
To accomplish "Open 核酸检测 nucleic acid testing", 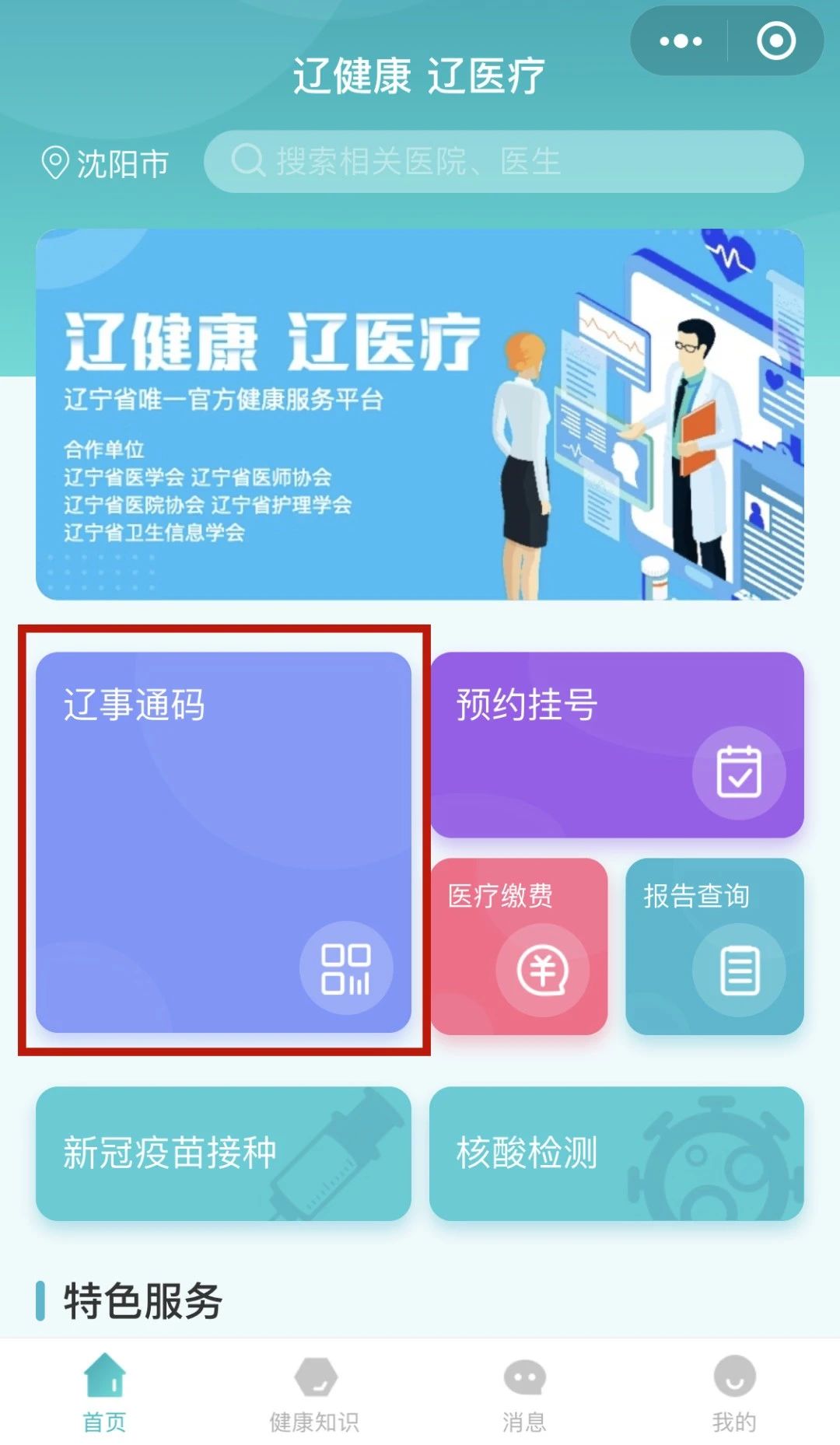I will pyautogui.click(x=617, y=1153).
